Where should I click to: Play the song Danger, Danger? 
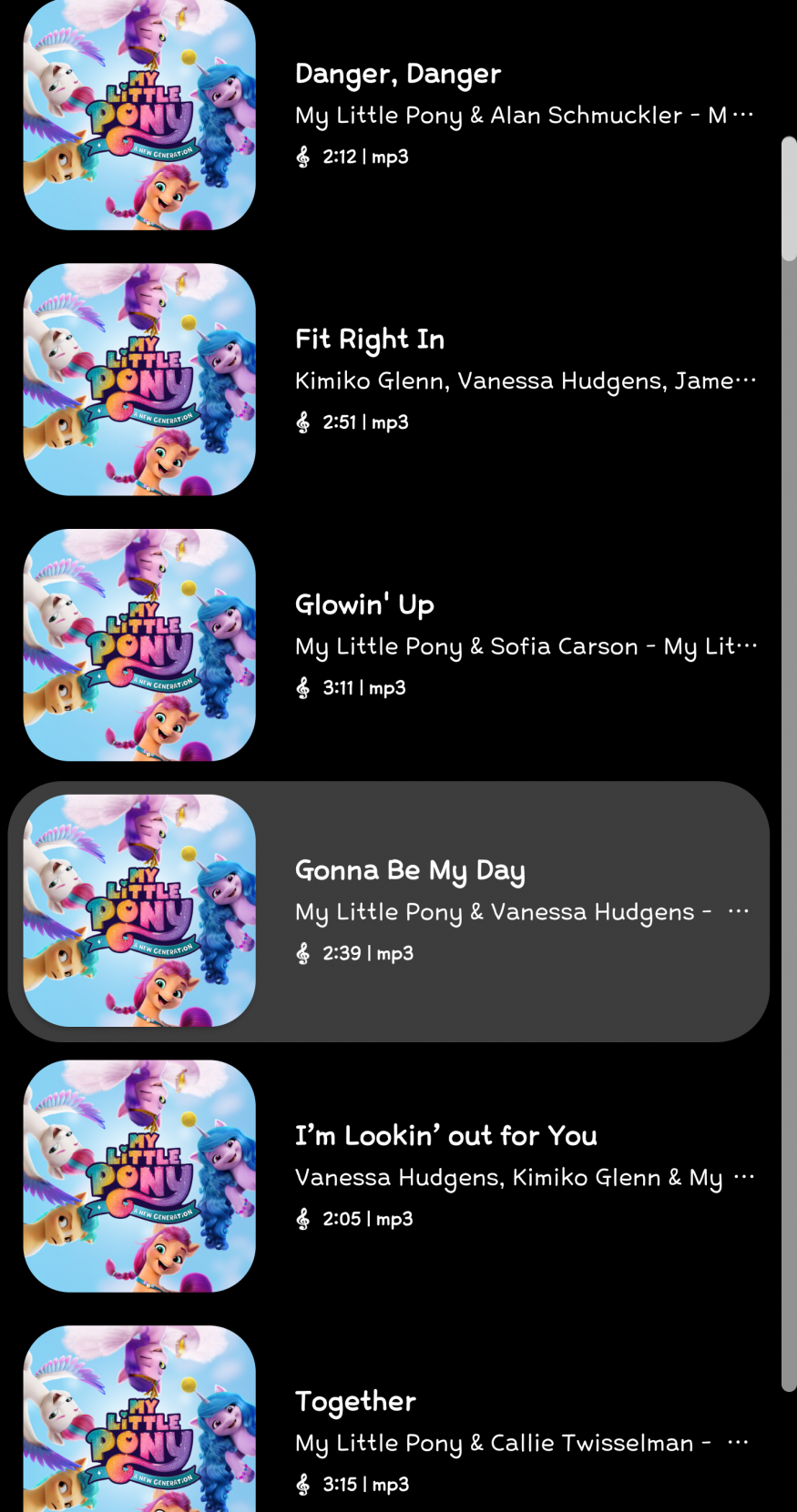tap(398, 75)
